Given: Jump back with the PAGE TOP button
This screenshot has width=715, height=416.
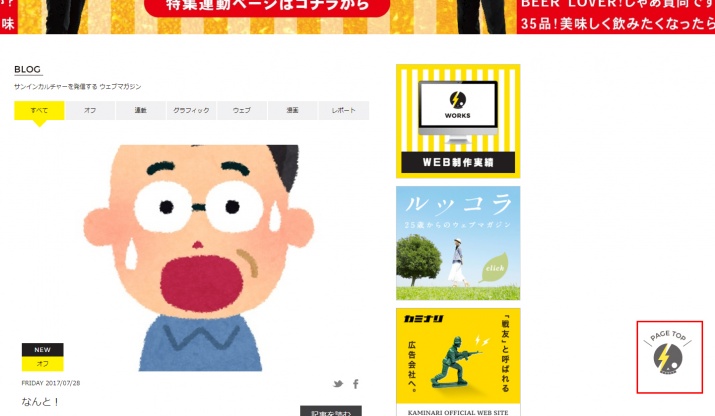Looking at the screenshot, I should tap(669, 357).
